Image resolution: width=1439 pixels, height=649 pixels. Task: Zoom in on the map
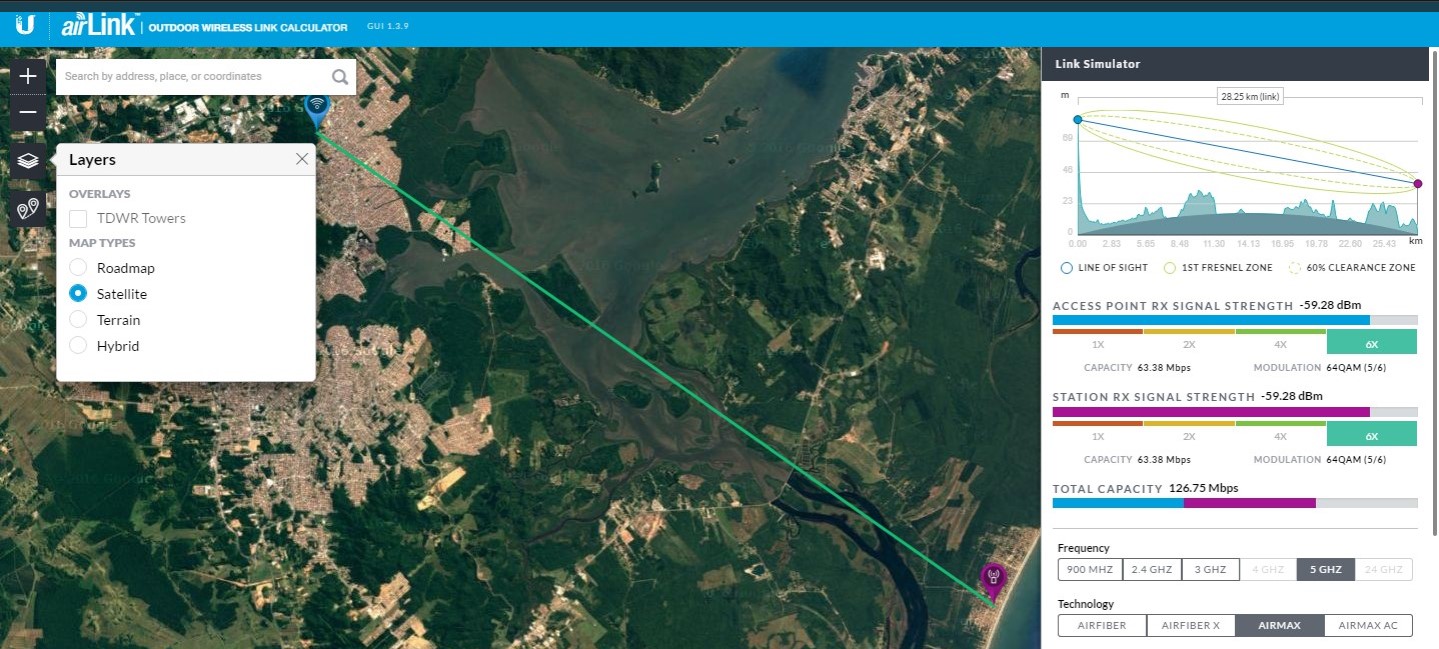point(28,76)
